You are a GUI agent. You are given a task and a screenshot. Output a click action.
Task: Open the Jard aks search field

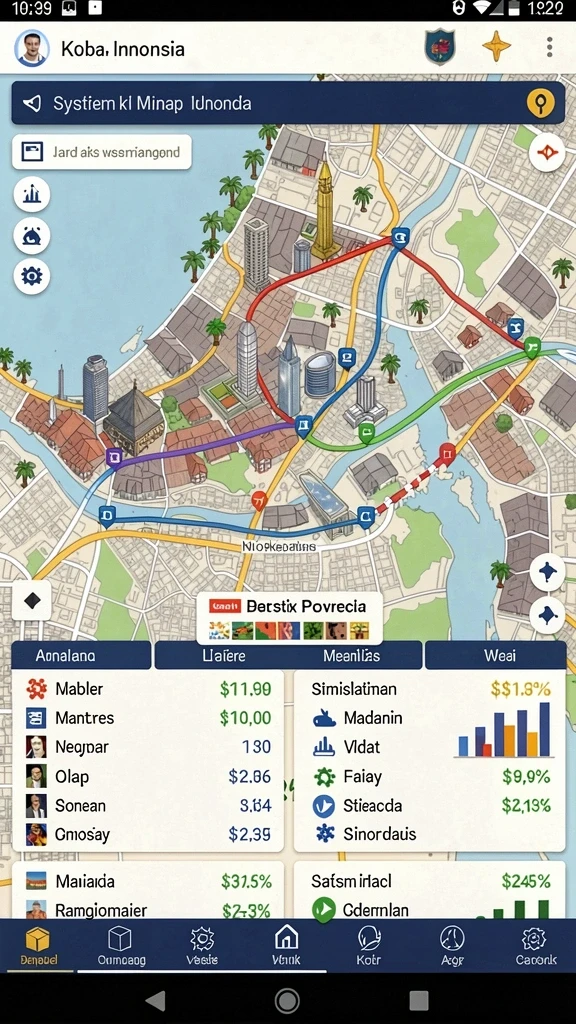coord(101,152)
